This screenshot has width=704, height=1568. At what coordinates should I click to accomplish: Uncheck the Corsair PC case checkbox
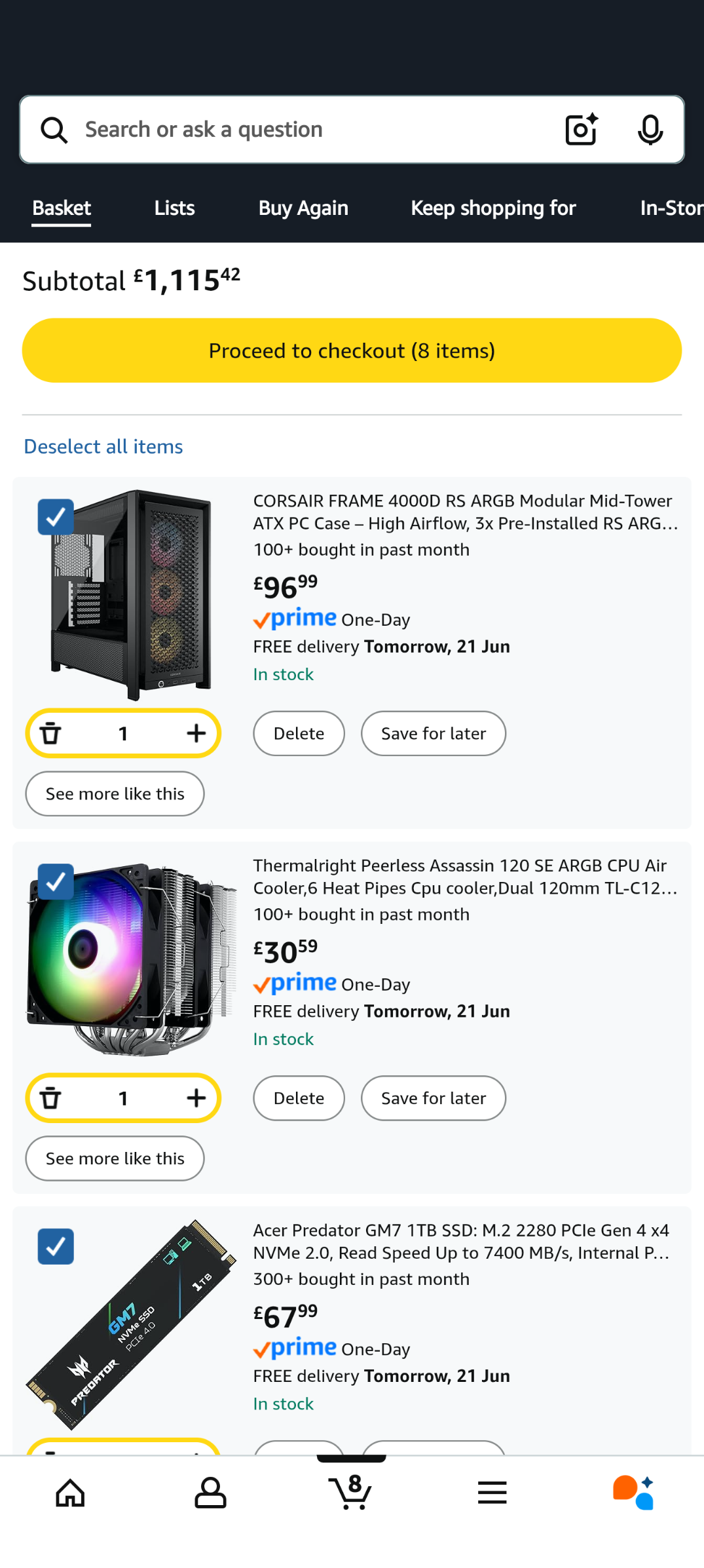56,517
